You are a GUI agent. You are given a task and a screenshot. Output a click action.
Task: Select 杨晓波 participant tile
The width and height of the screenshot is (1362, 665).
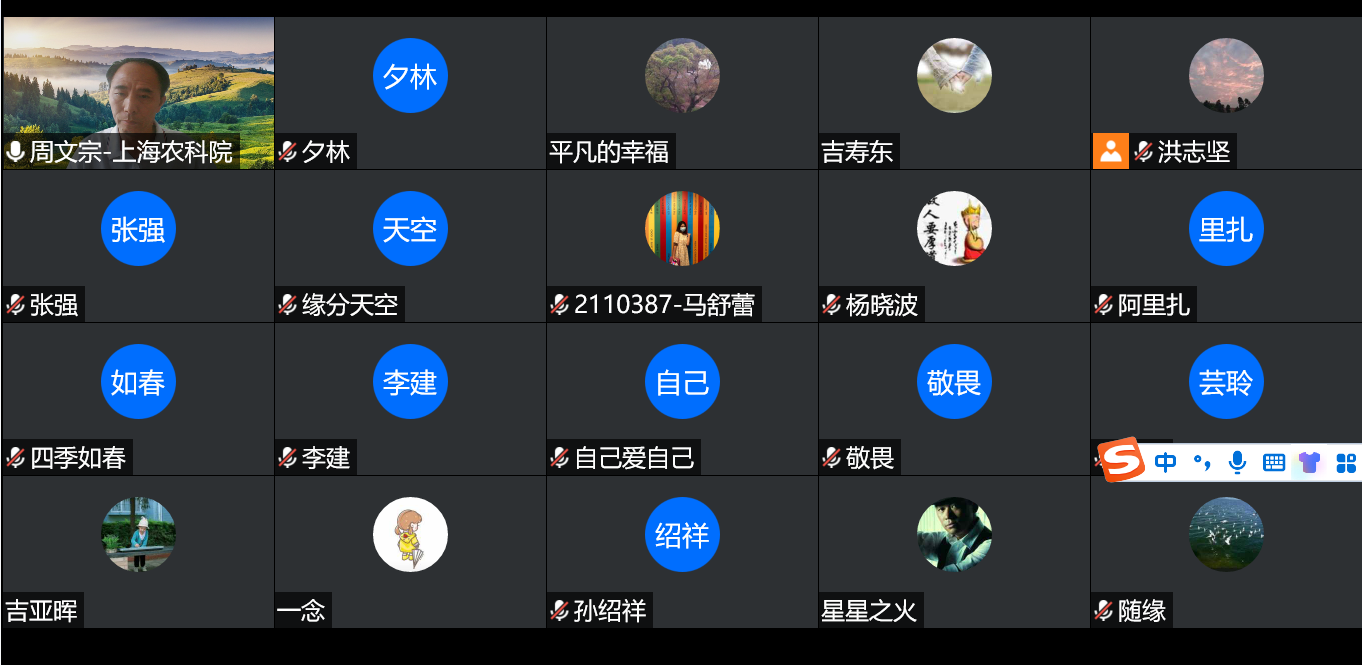tap(954, 245)
